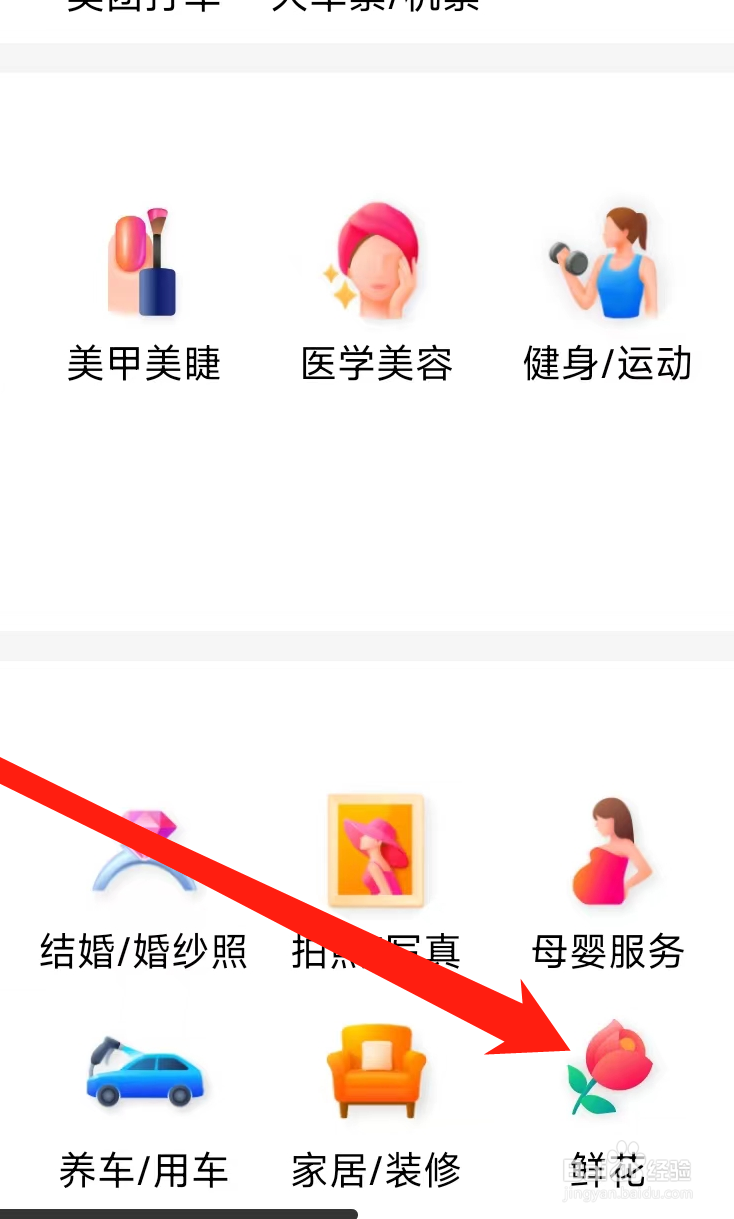Open the orange sofa 家居/装修 icon

377,1068
